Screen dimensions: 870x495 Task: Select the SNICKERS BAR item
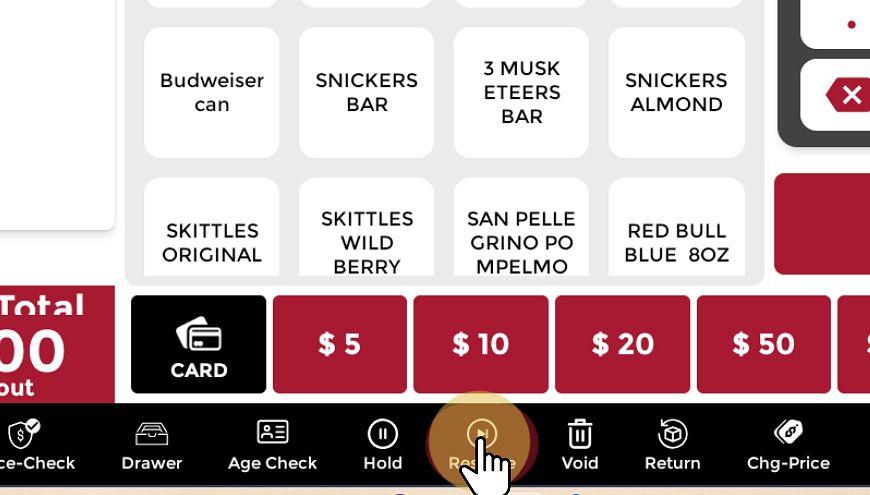click(x=366, y=92)
